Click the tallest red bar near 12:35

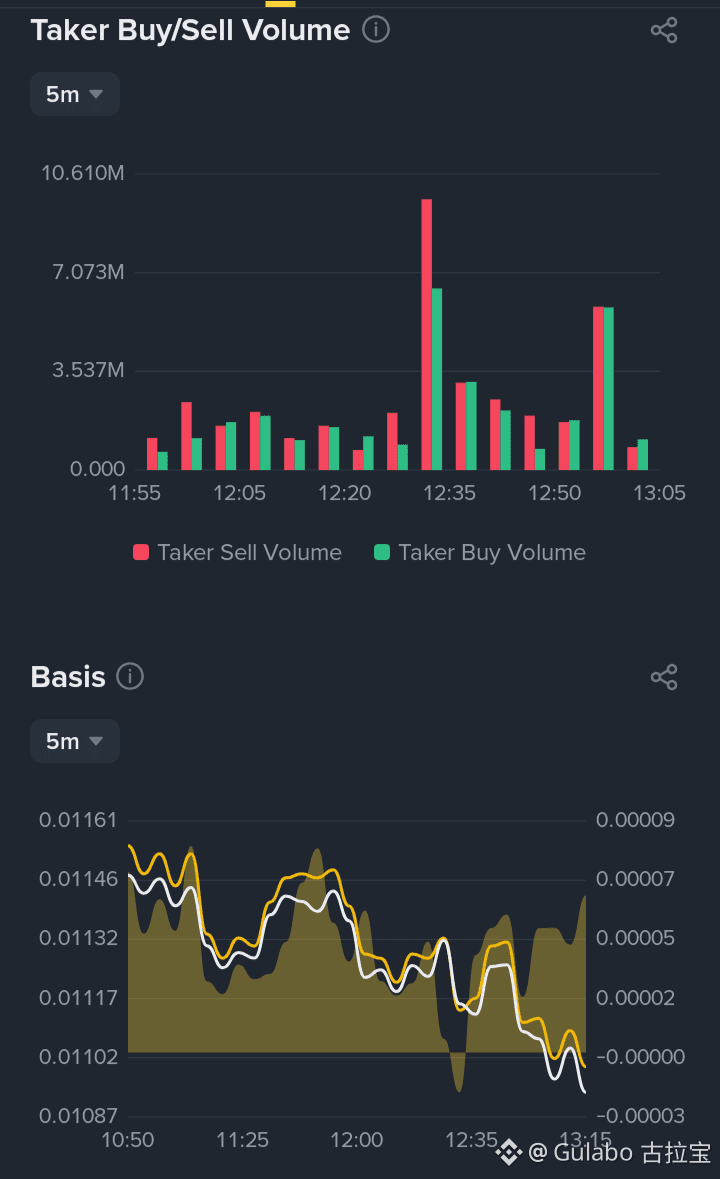(426, 330)
